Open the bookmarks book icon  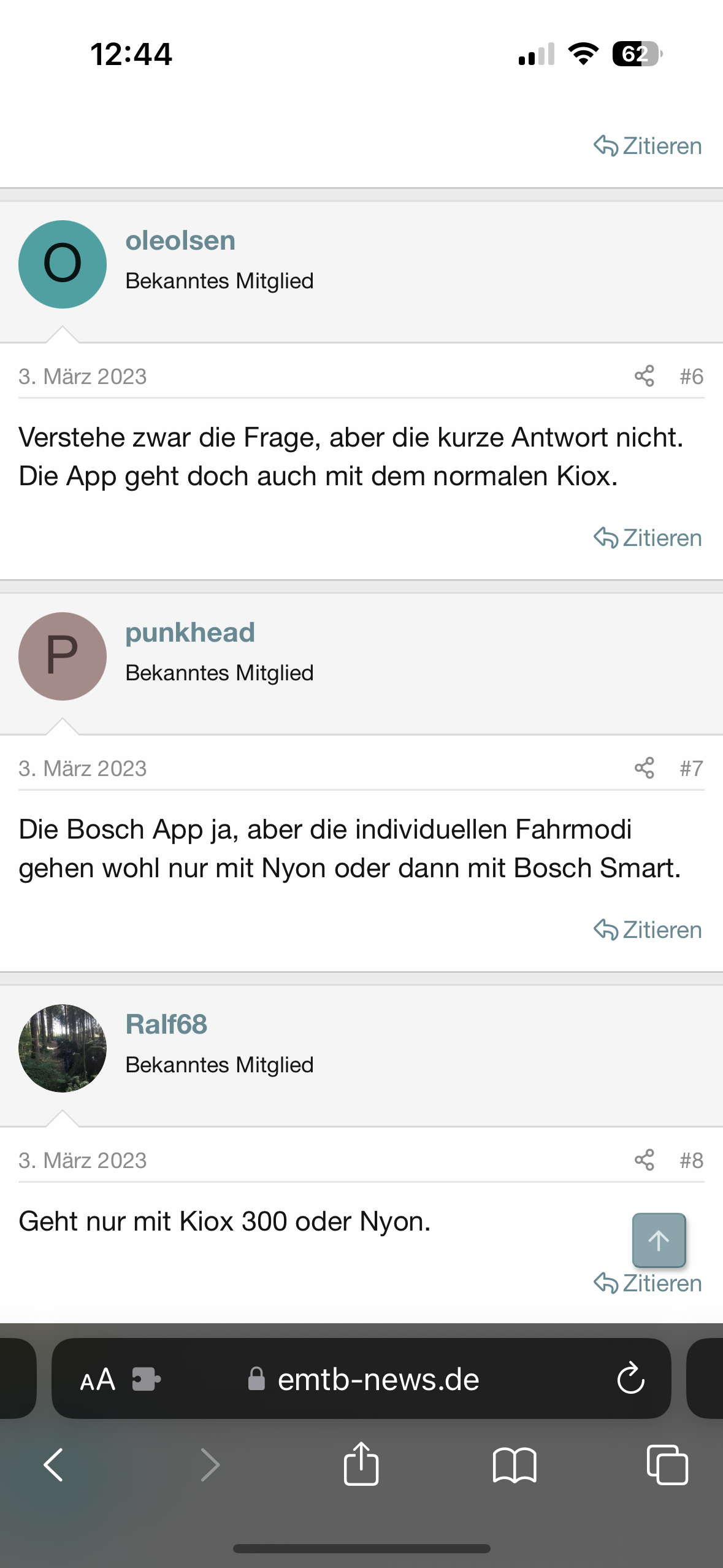coord(515,1465)
